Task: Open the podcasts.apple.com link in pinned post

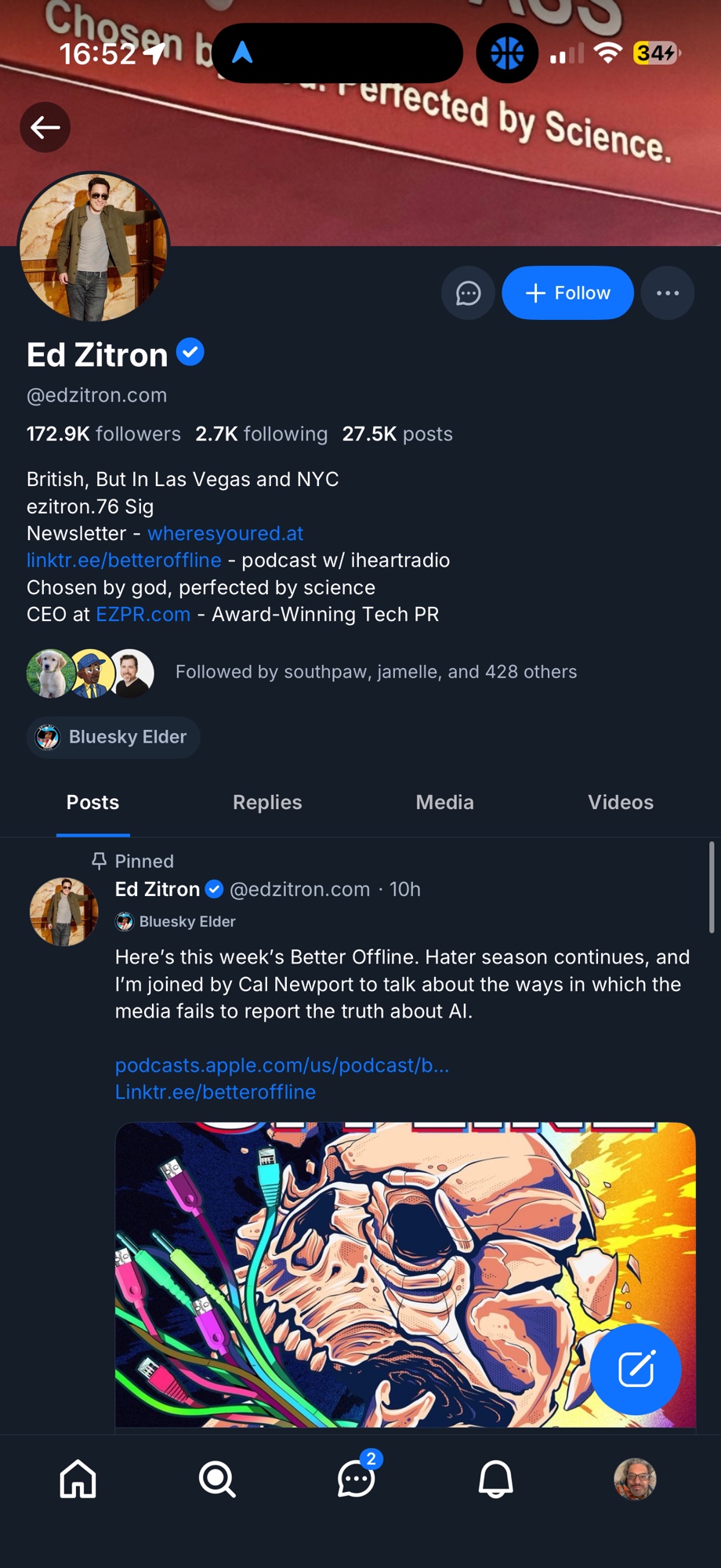Action: [282, 1065]
